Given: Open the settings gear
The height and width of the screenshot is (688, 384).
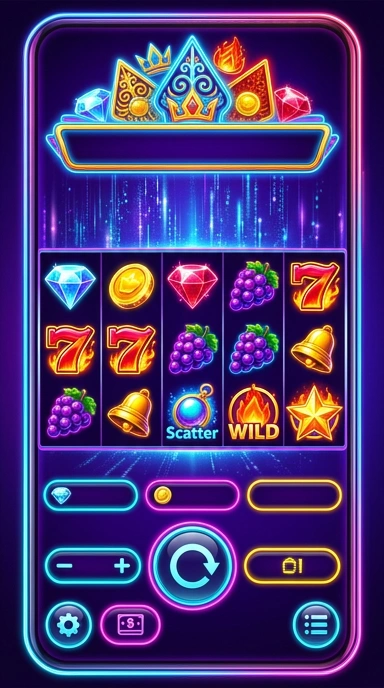Looking at the screenshot, I should click(x=68, y=624).
